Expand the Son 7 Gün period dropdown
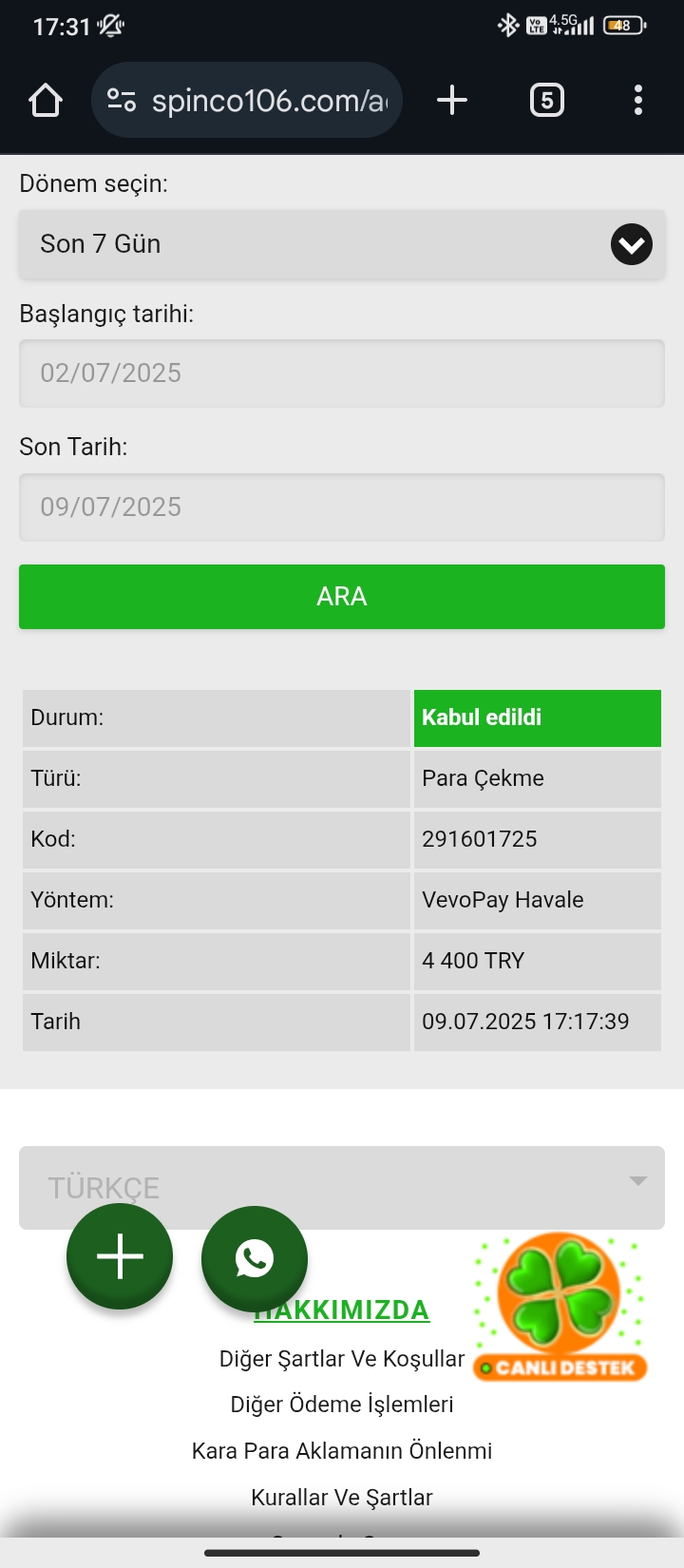 point(342,244)
